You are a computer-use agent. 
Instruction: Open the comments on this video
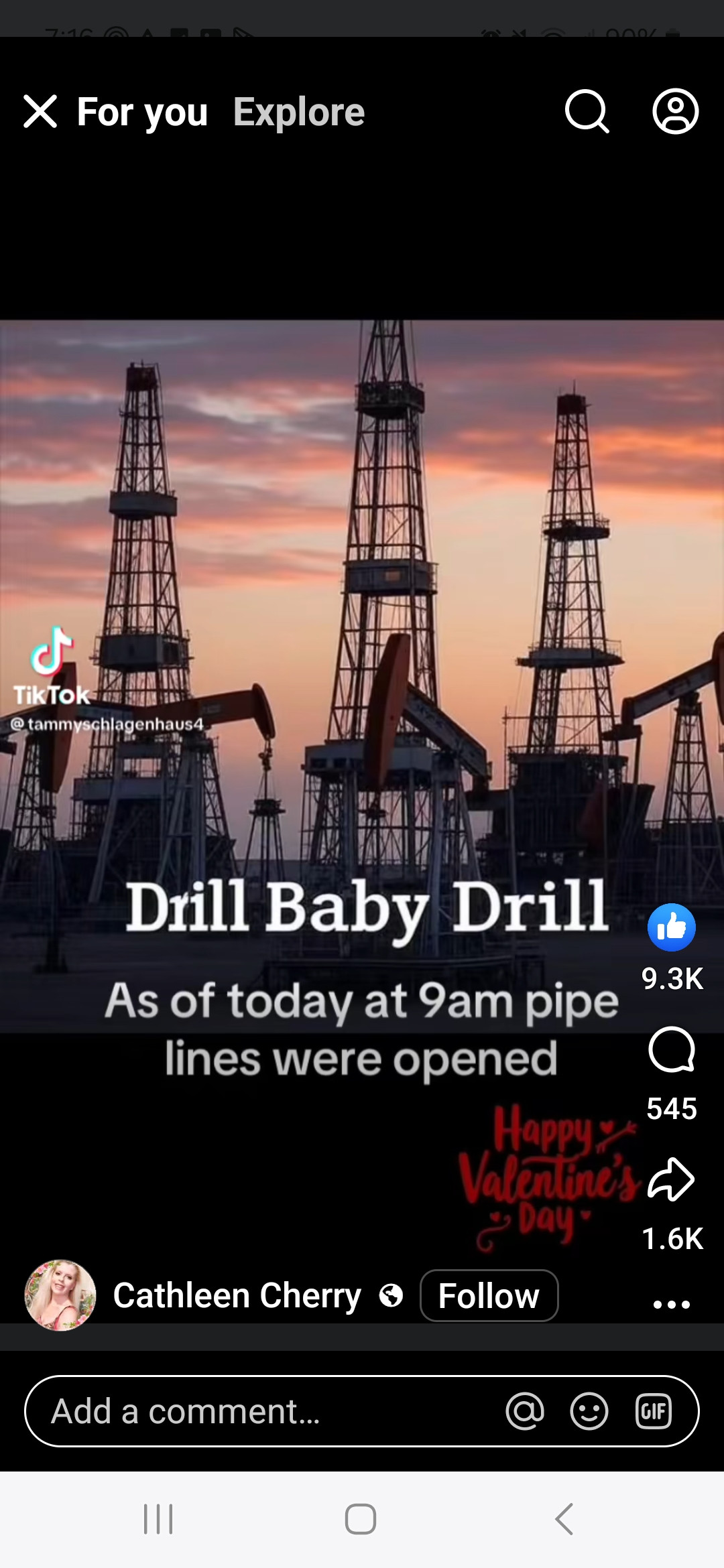(672, 1050)
